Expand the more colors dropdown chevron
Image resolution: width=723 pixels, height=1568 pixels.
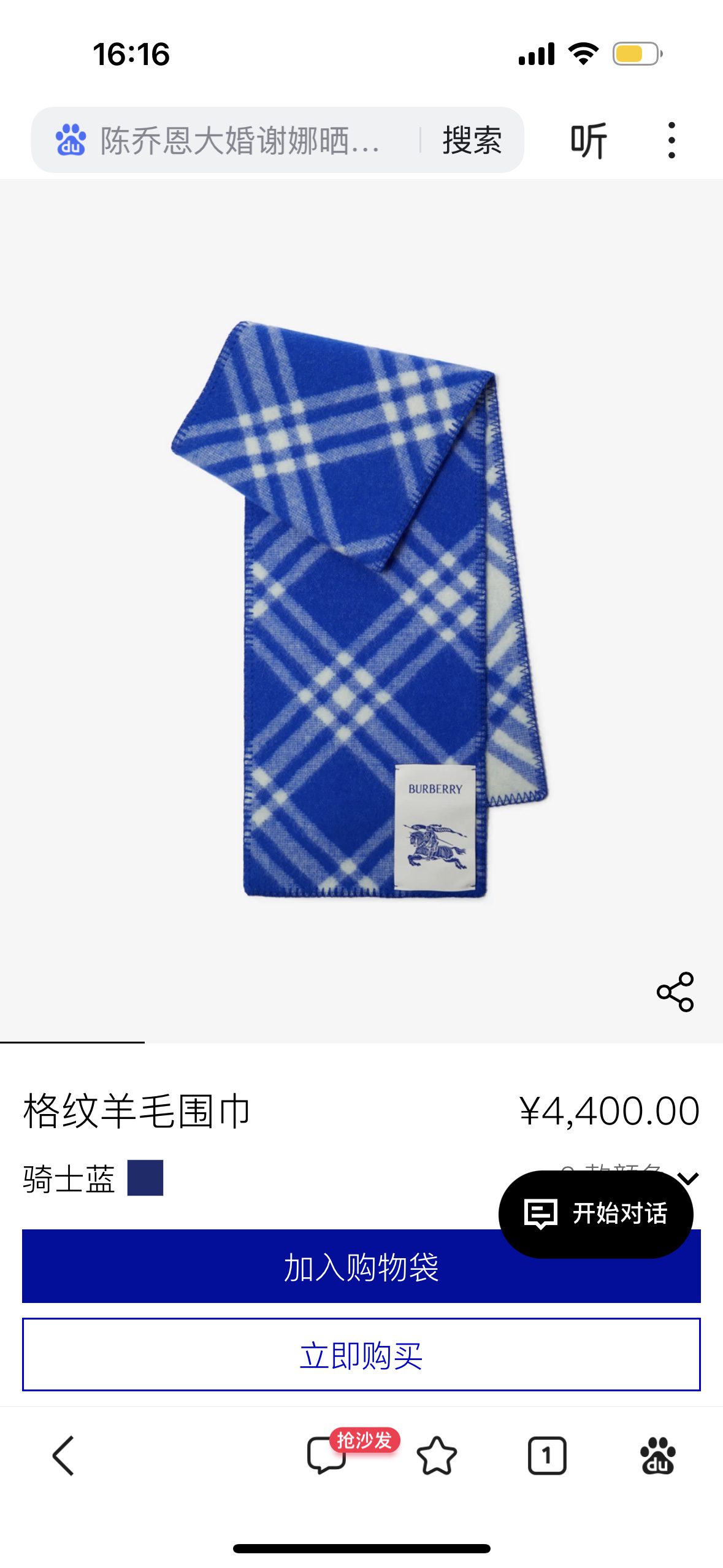coord(688,1177)
